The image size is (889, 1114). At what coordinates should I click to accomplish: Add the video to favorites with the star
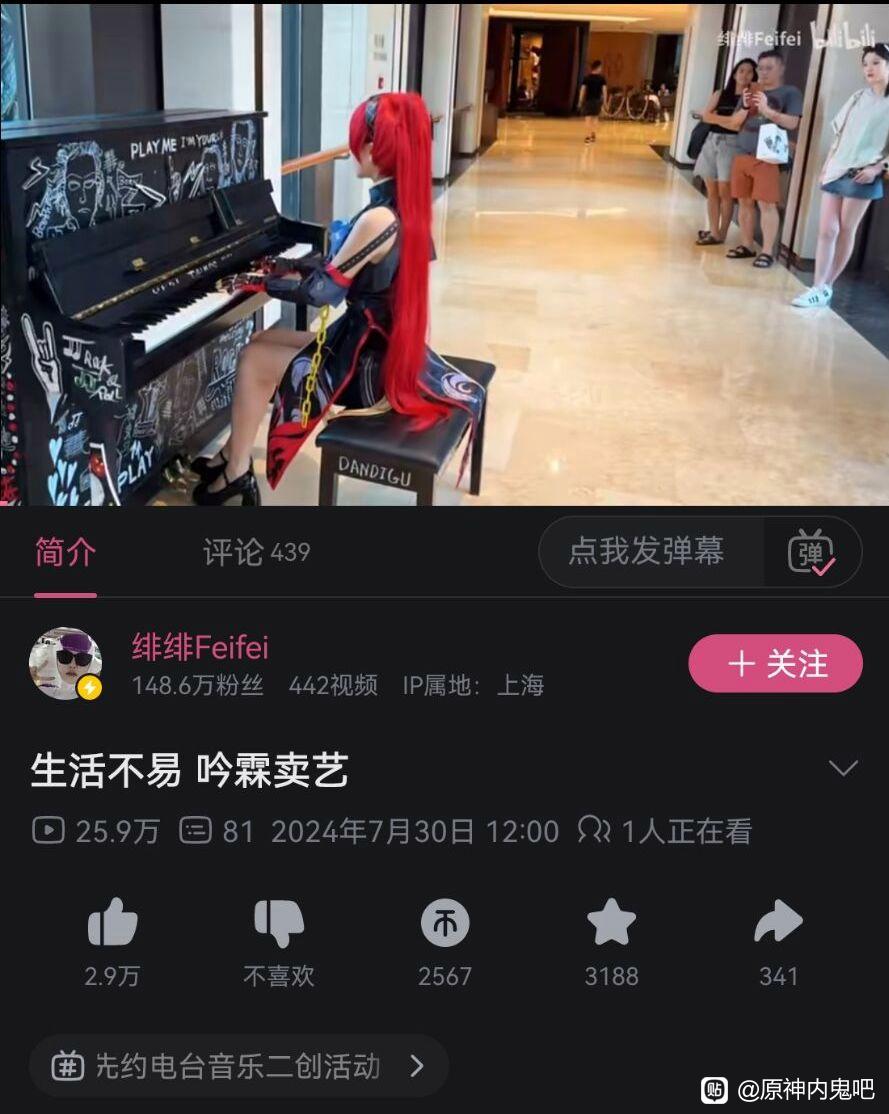(x=611, y=923)
